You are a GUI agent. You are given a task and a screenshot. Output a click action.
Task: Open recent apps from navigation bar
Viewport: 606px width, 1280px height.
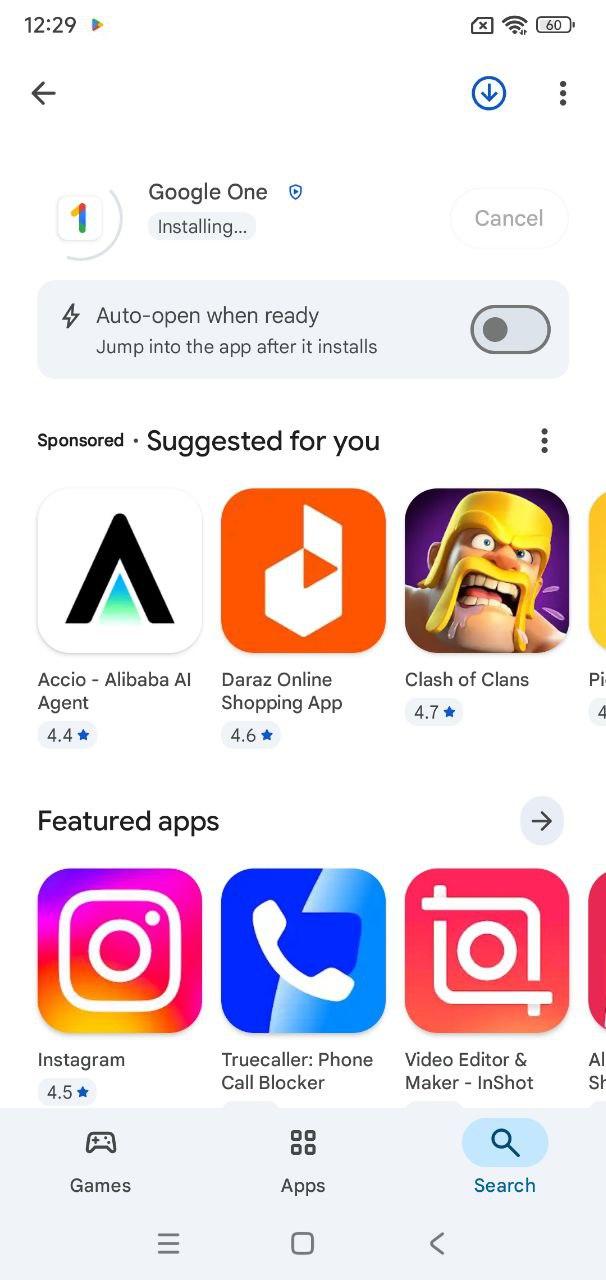[168, 1243]
